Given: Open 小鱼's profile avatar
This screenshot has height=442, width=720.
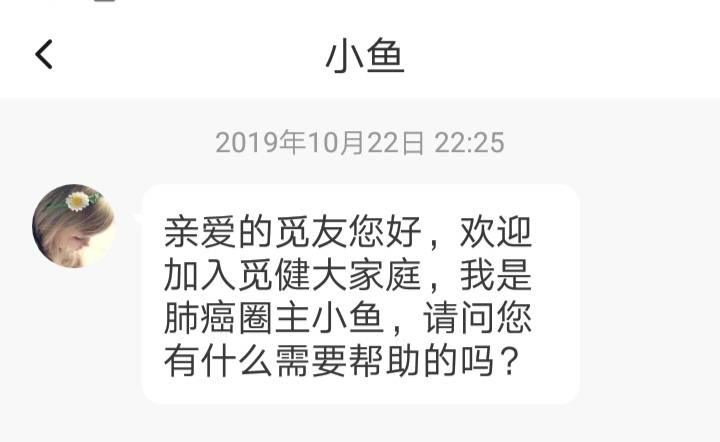Looking at the screenshot, I should pos(74,226).
